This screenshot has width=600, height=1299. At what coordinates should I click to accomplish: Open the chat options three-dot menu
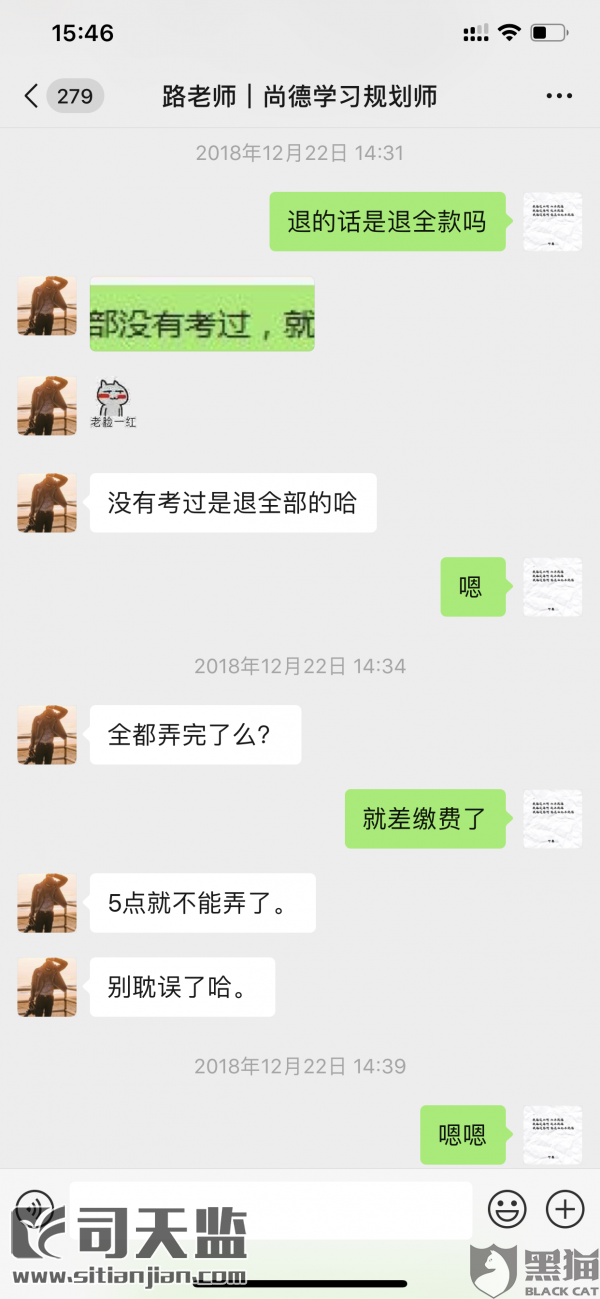click(x=559, y=97)
